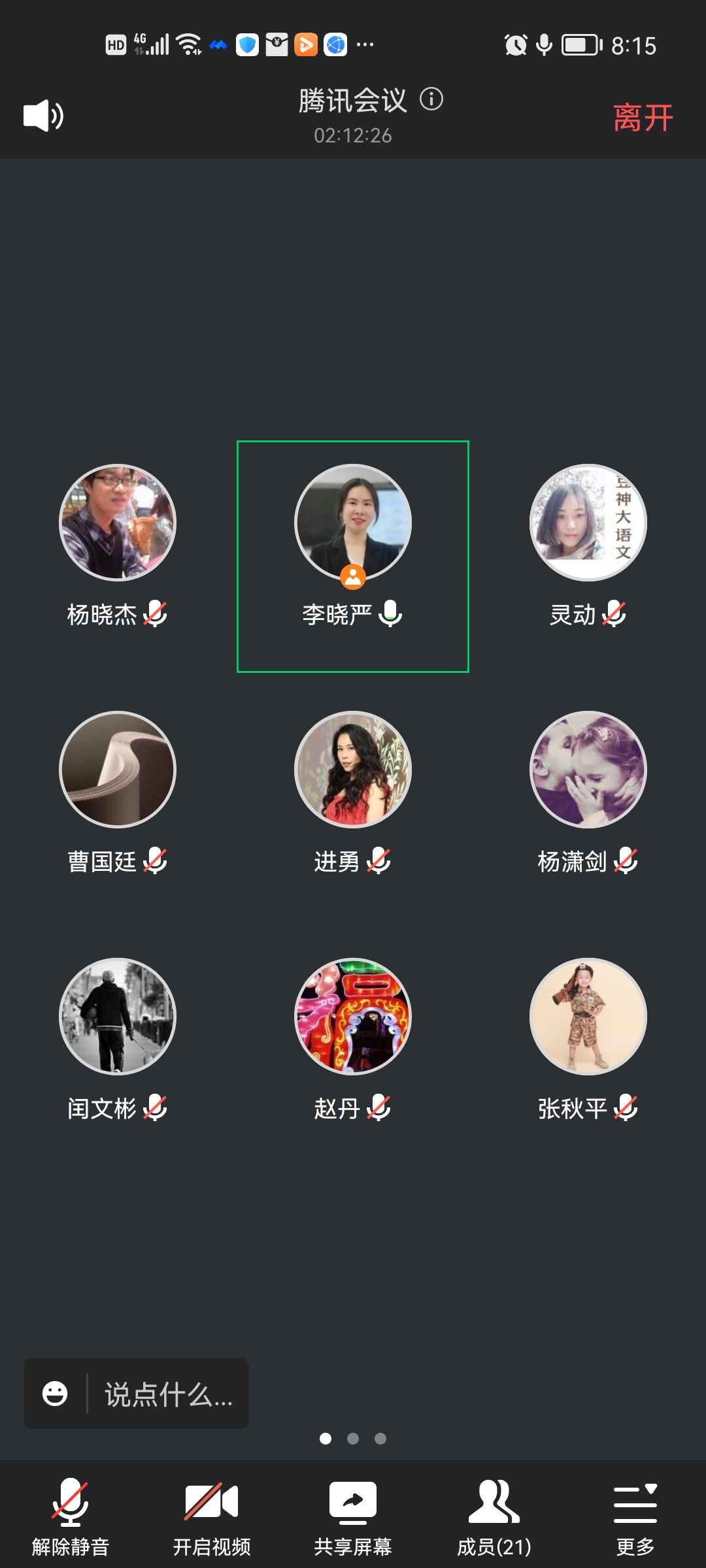Image resolution: width=706 pixels, height=1568 pixels.
Task: Open the 成员(21) members list
Action: click(494, 1516)
